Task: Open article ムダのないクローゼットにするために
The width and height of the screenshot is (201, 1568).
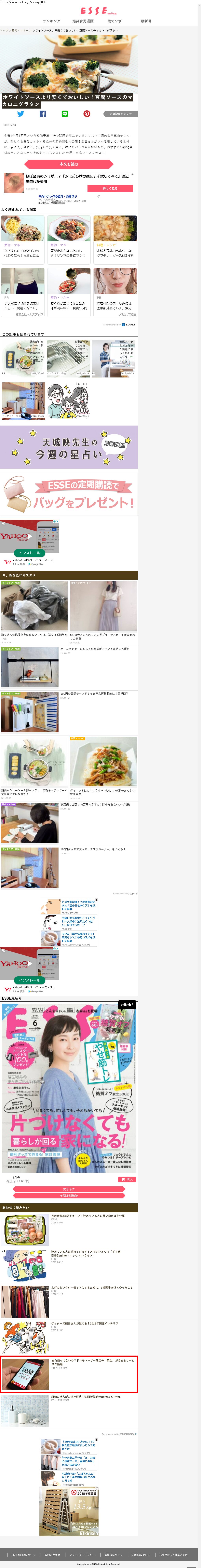Action: [x=91, y=1287]
